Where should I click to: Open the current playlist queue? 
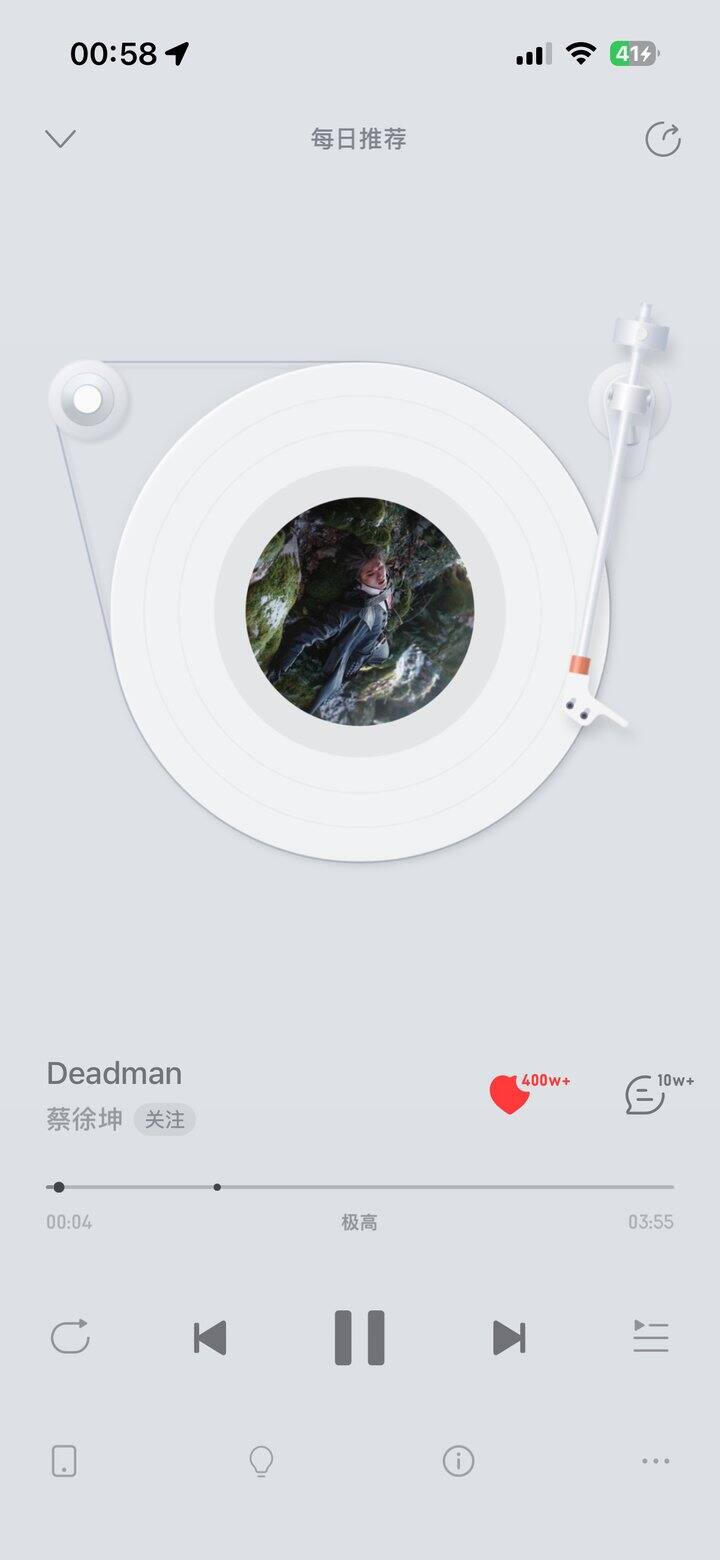click(650, 1337)
